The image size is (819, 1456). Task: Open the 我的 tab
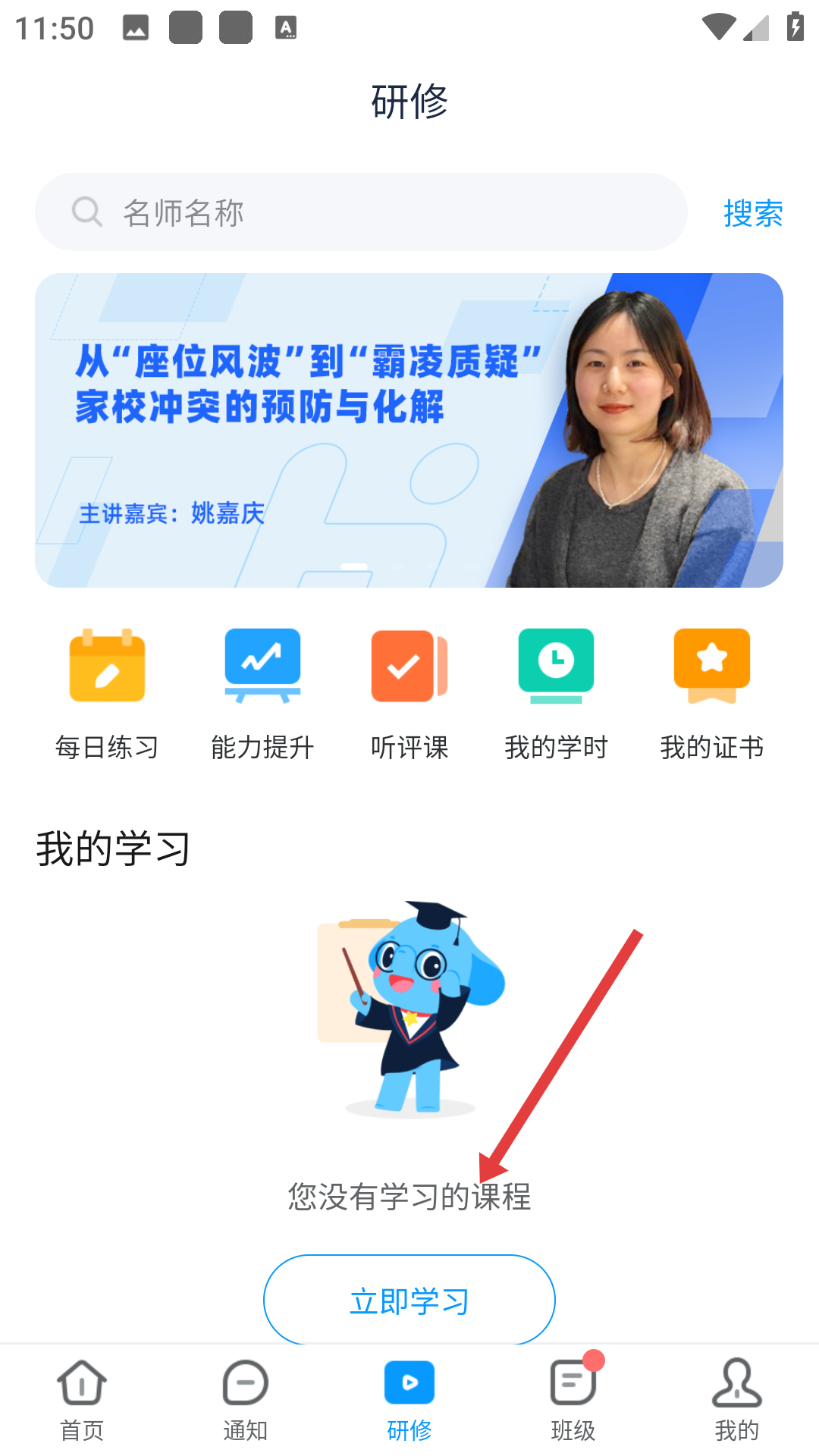click(x=737, y=1400)
